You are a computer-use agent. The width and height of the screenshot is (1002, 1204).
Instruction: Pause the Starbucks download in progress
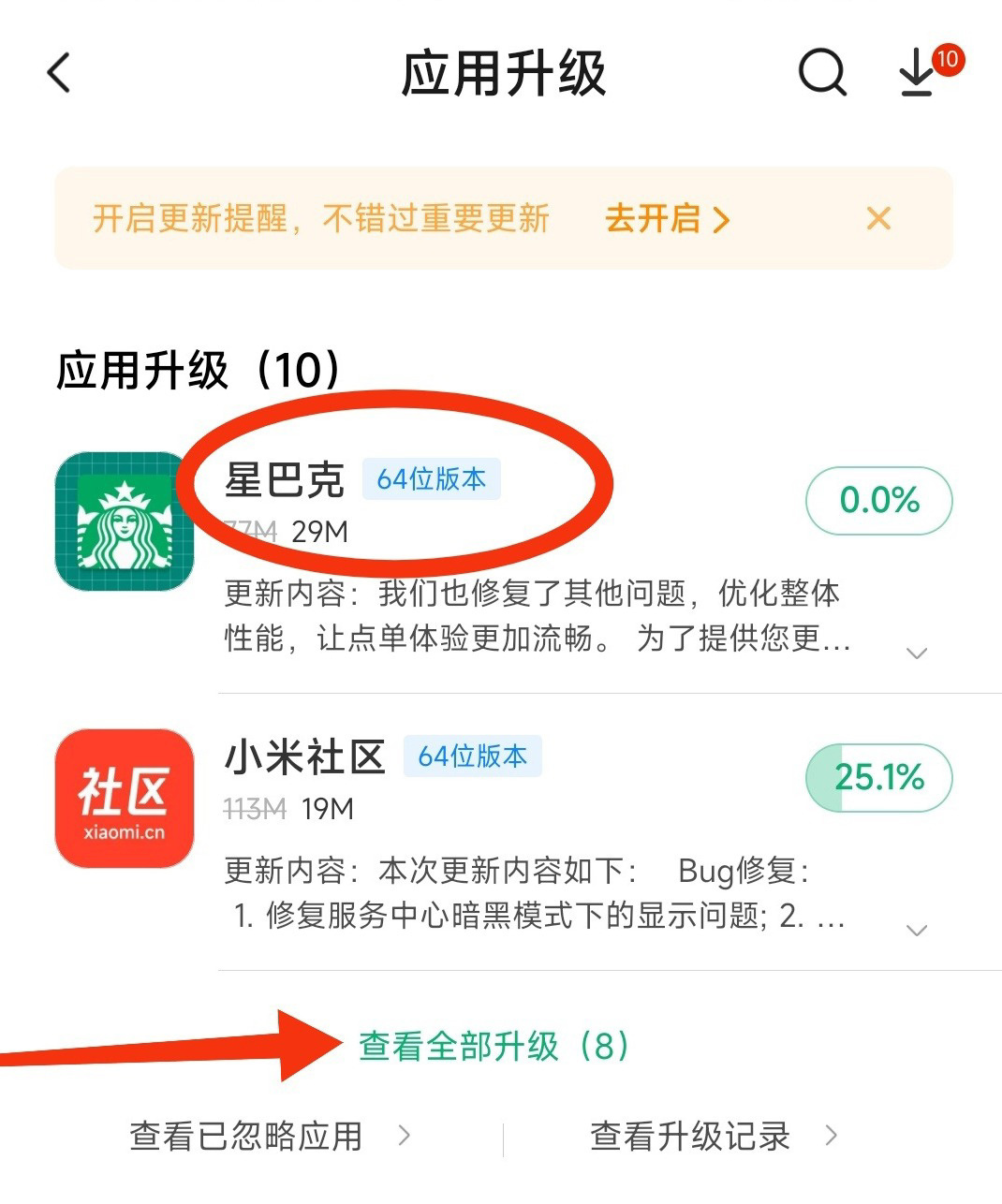tap(877, 501)
